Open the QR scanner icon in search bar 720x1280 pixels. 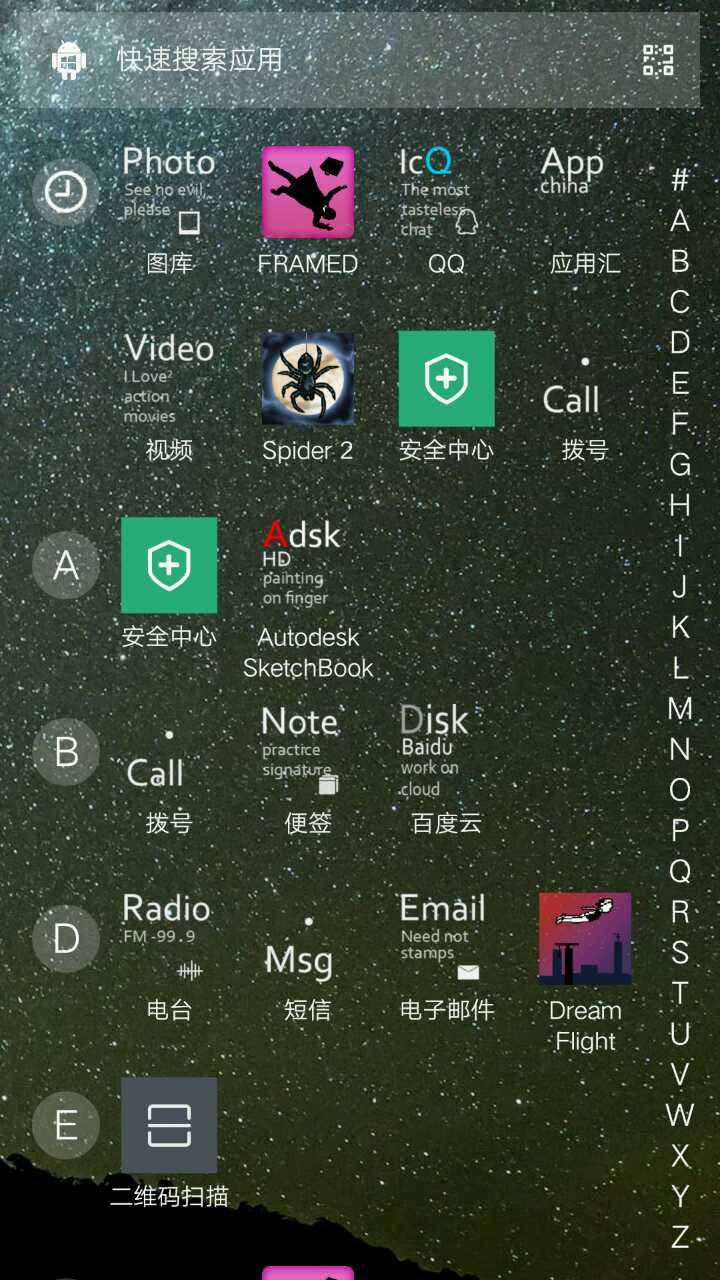(x=657, y=60)
